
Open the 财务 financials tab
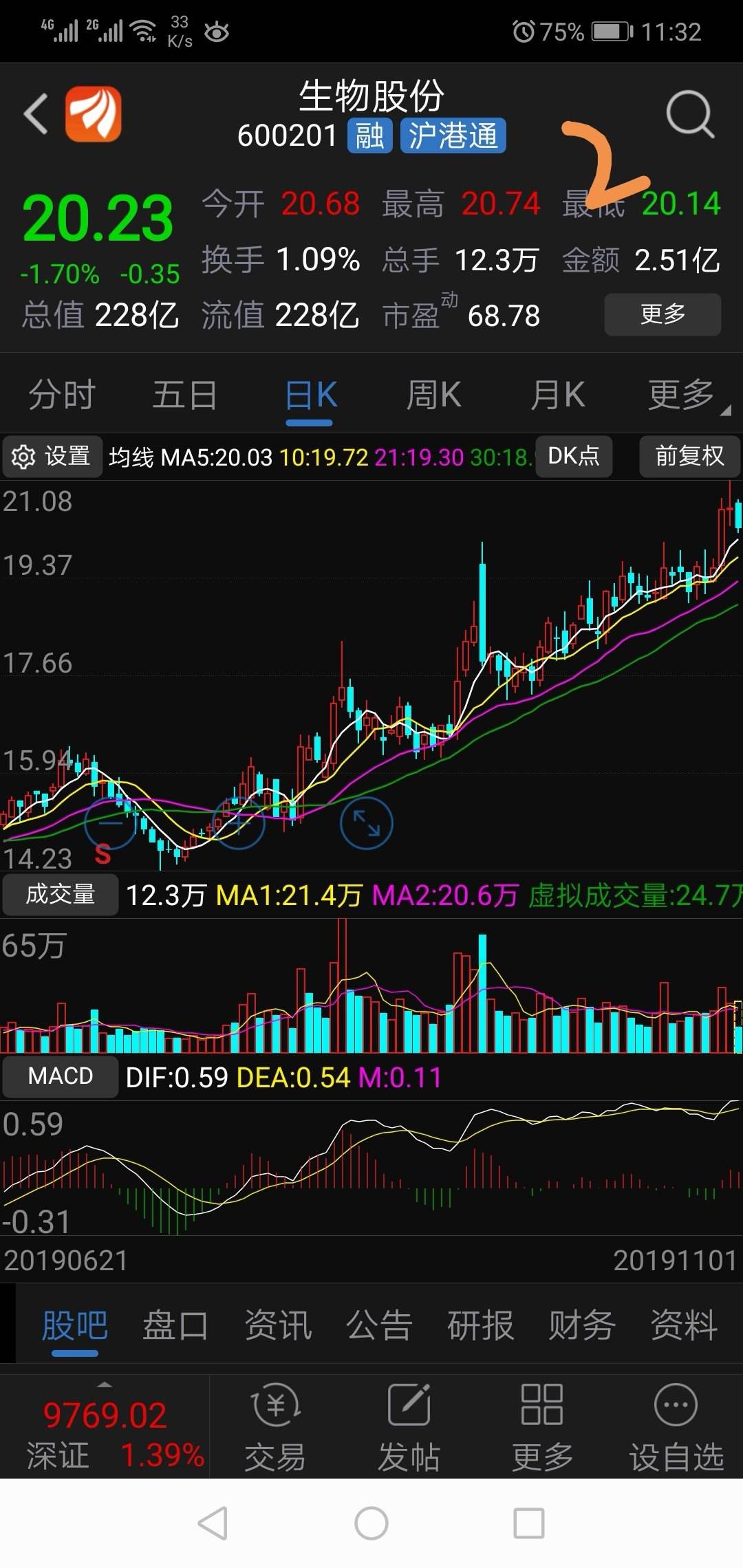pos(581,1326)
